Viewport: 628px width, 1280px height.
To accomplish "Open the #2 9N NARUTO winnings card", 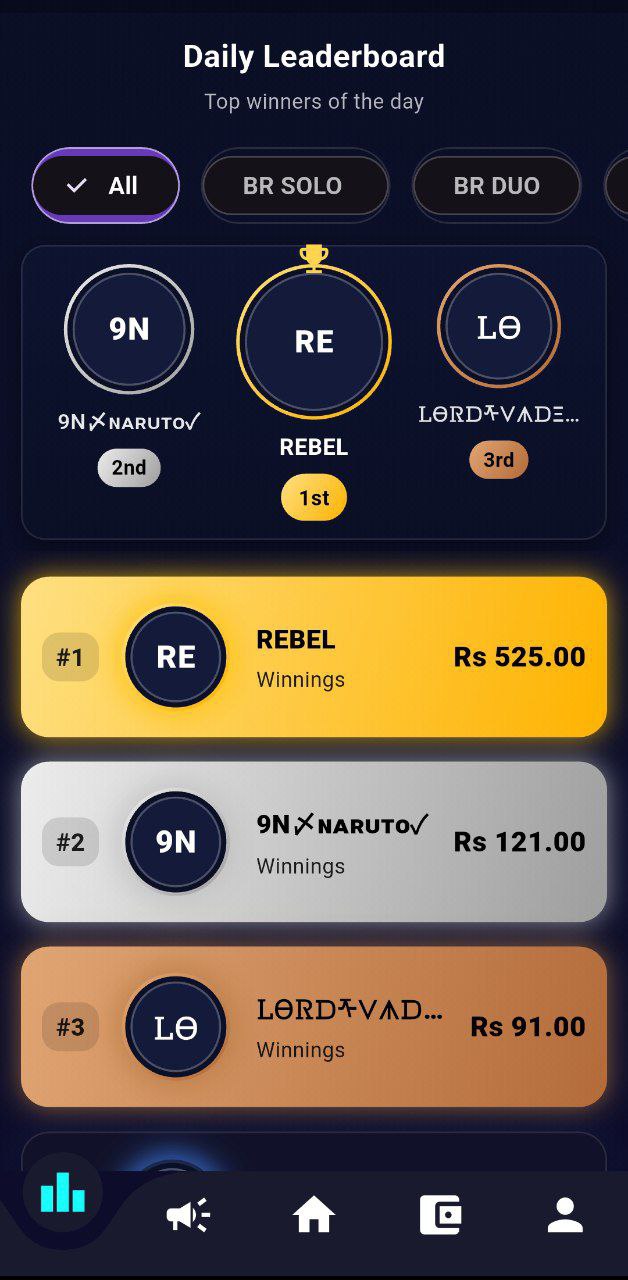I will coord(314,842).
